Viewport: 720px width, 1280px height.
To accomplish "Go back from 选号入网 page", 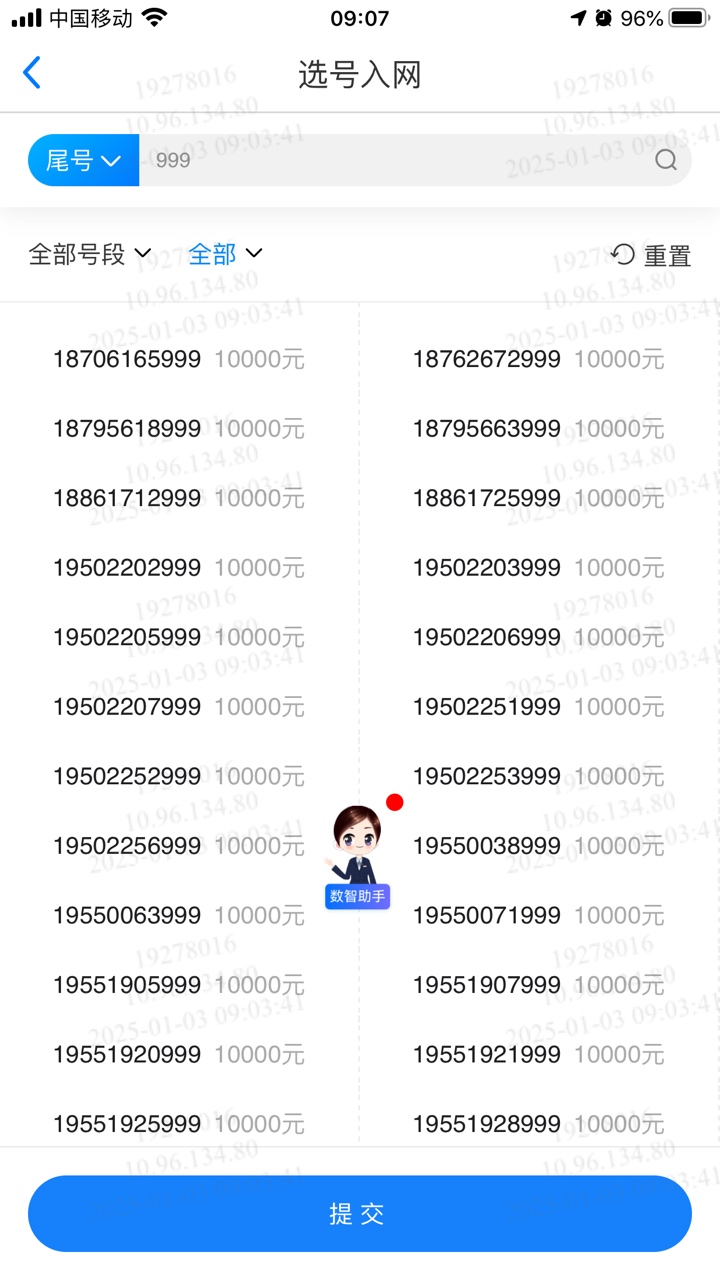I will coord(32,73).
